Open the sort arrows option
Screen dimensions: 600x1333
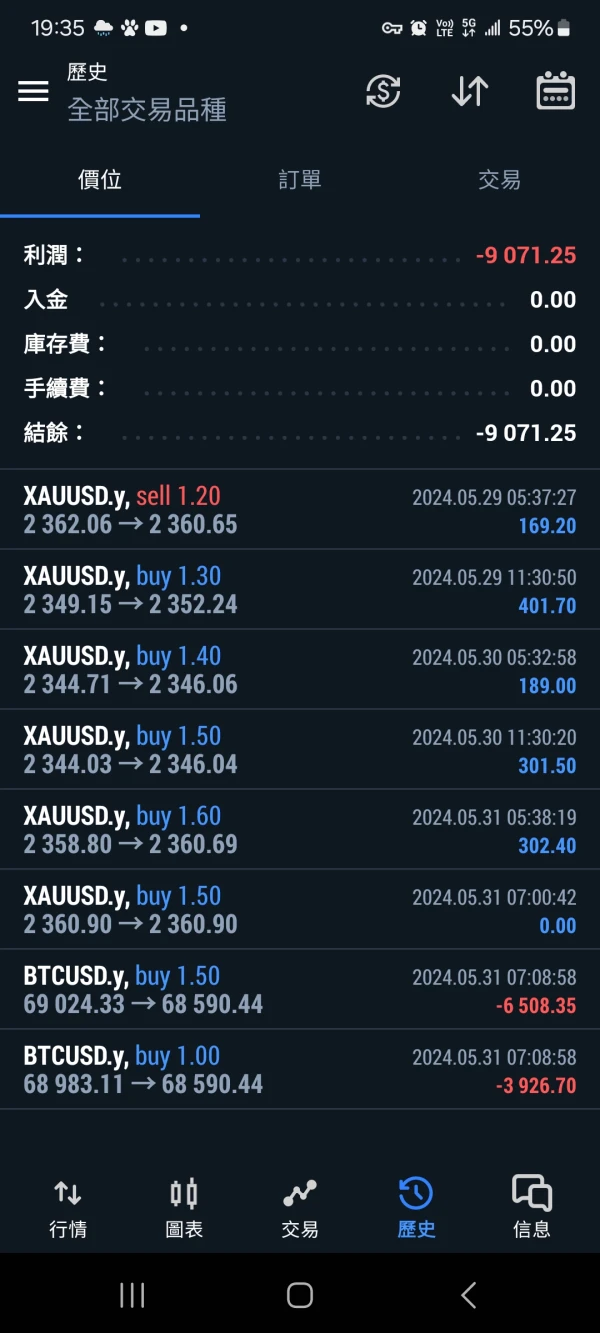click(x=469, y=92)
